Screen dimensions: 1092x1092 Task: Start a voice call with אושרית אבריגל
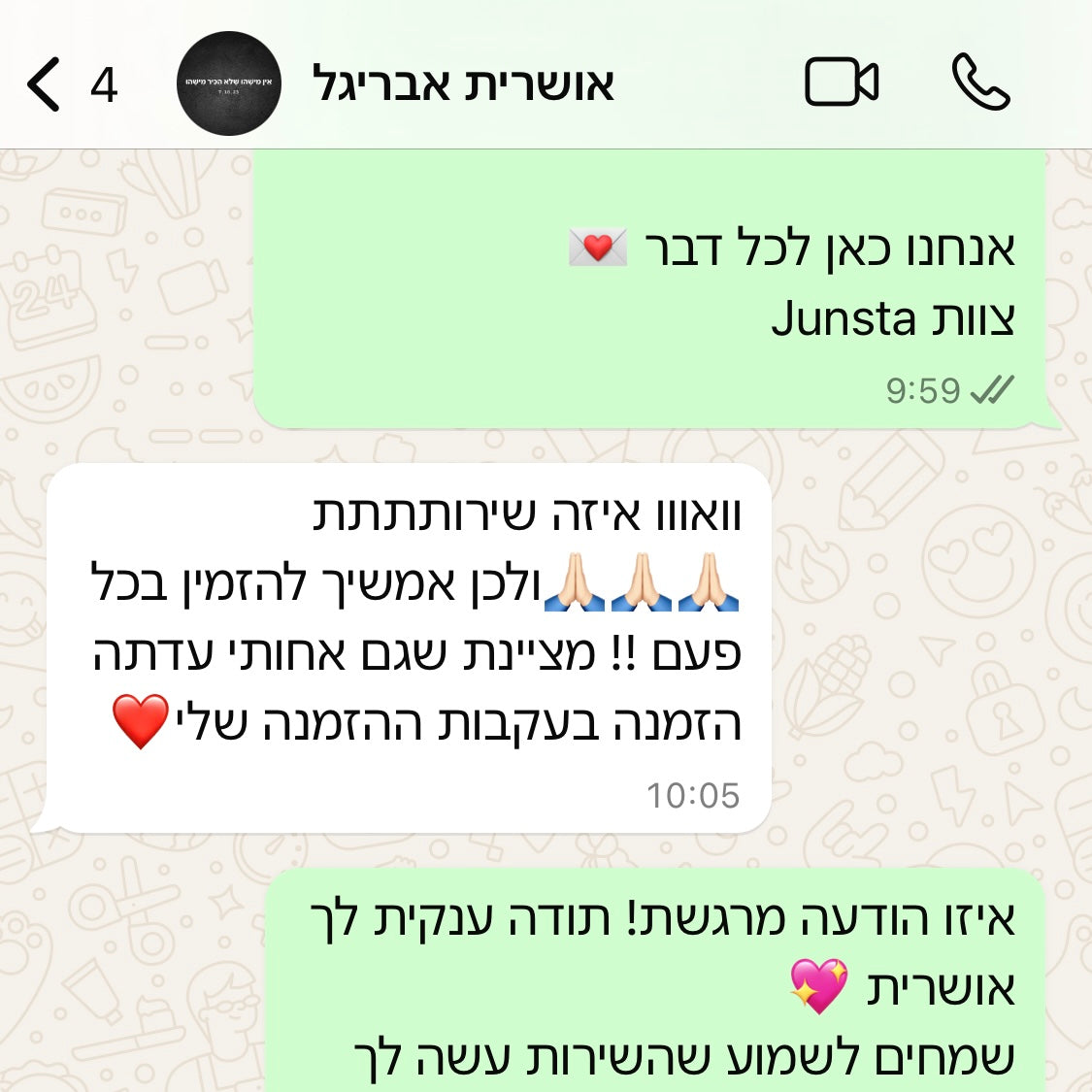980,83
